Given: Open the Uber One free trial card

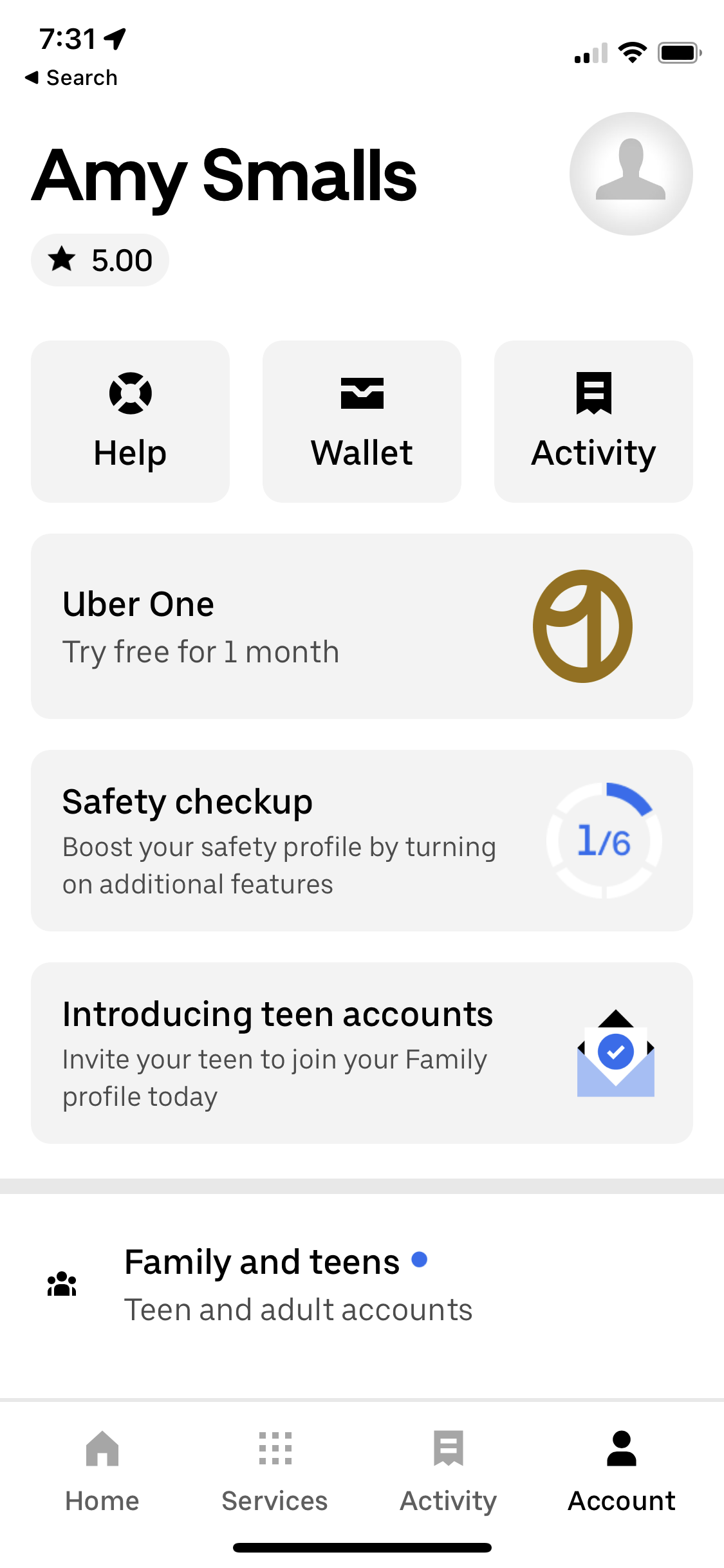Looking at the screenshot, I should pos(362,625).
